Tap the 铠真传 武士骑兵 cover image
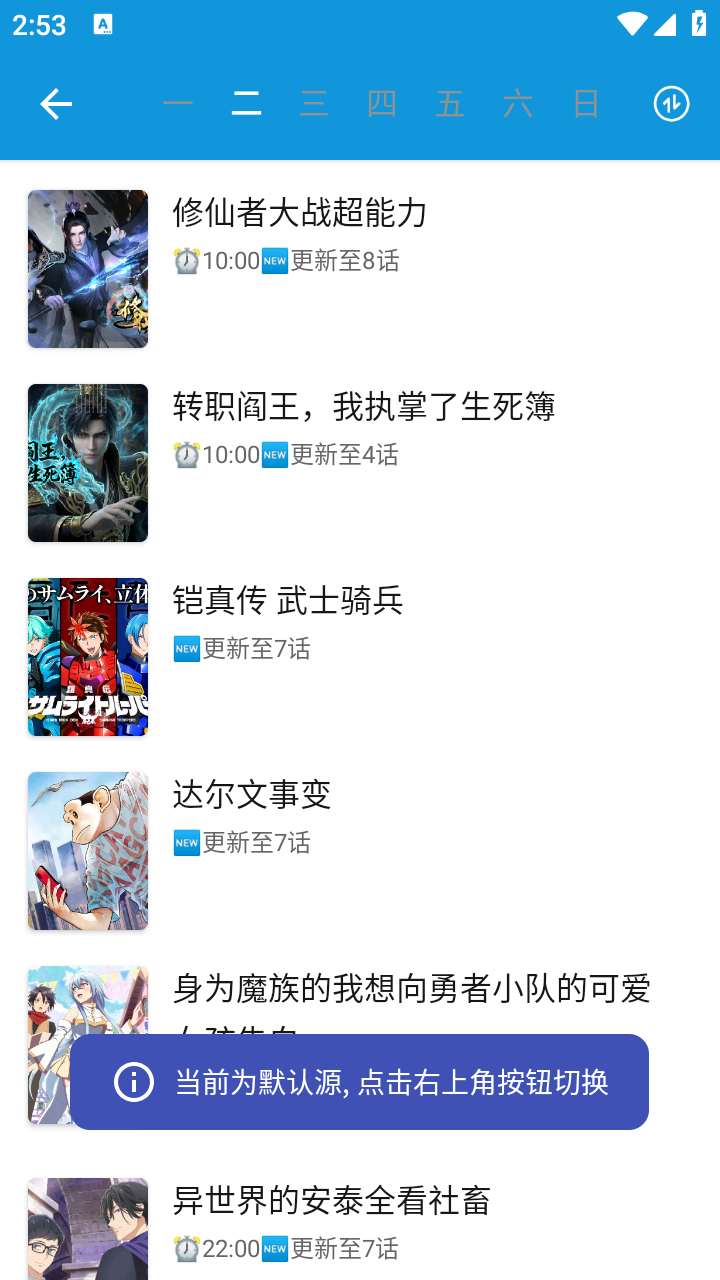 click(x=87, y=656)
